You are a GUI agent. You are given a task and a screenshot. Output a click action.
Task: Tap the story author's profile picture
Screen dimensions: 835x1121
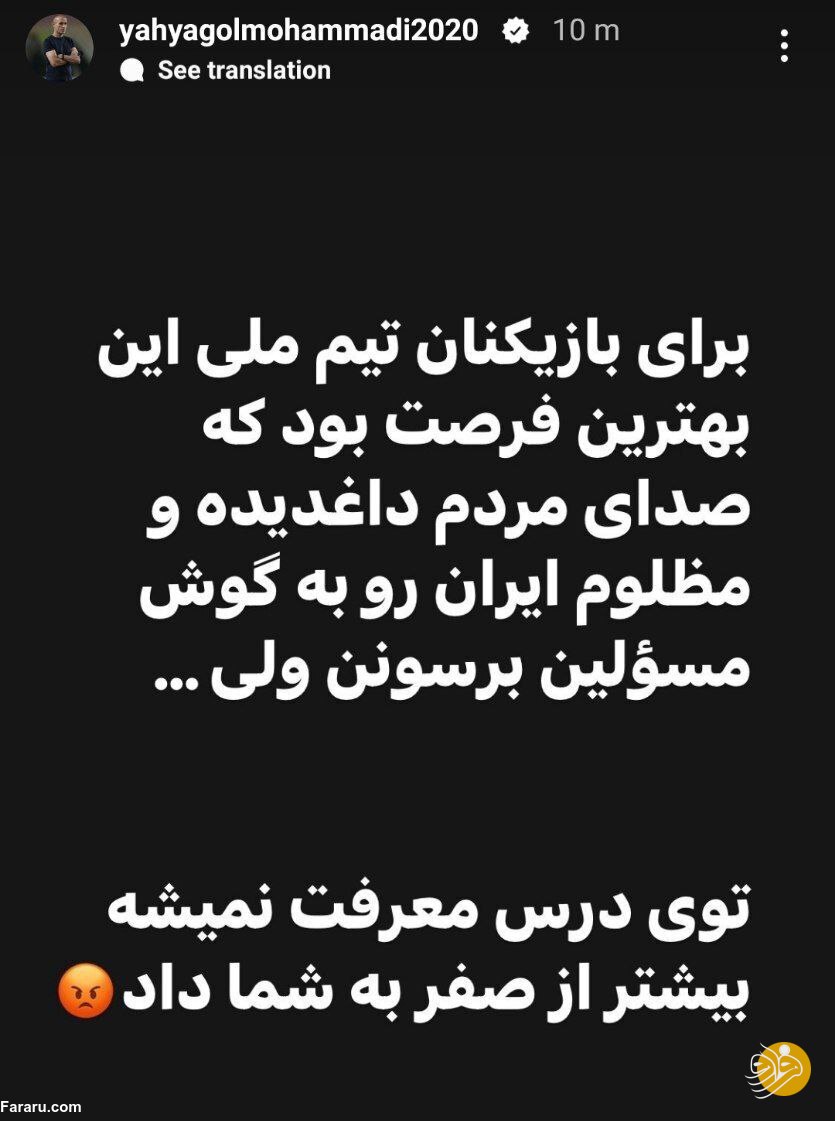[59, 48]
